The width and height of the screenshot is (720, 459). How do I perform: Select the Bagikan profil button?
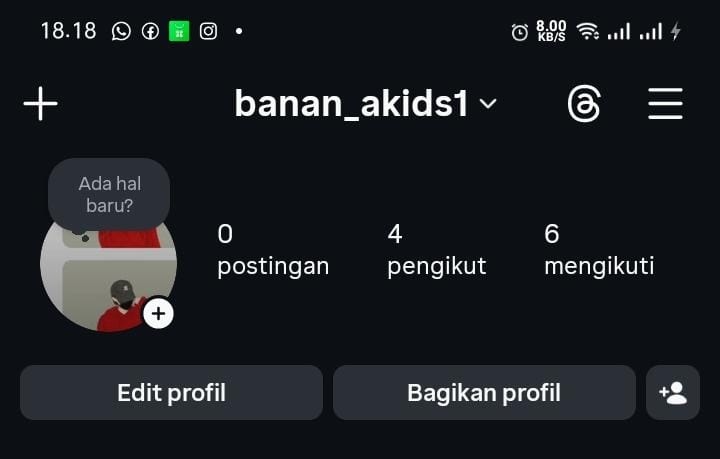(x=484, y=393)
